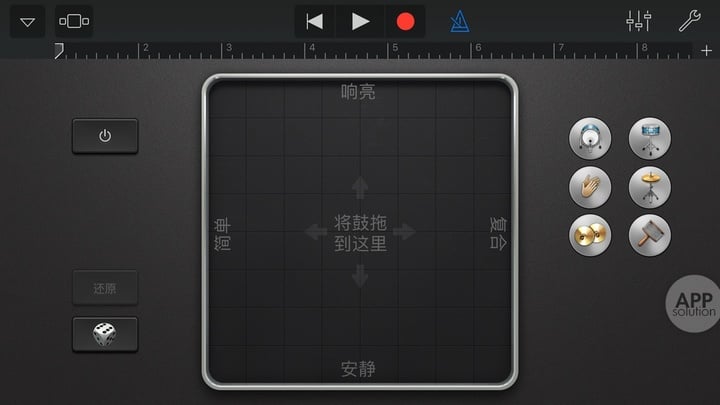The image size is (720, 405).
Task: Start recording
Action: [405, 21]
